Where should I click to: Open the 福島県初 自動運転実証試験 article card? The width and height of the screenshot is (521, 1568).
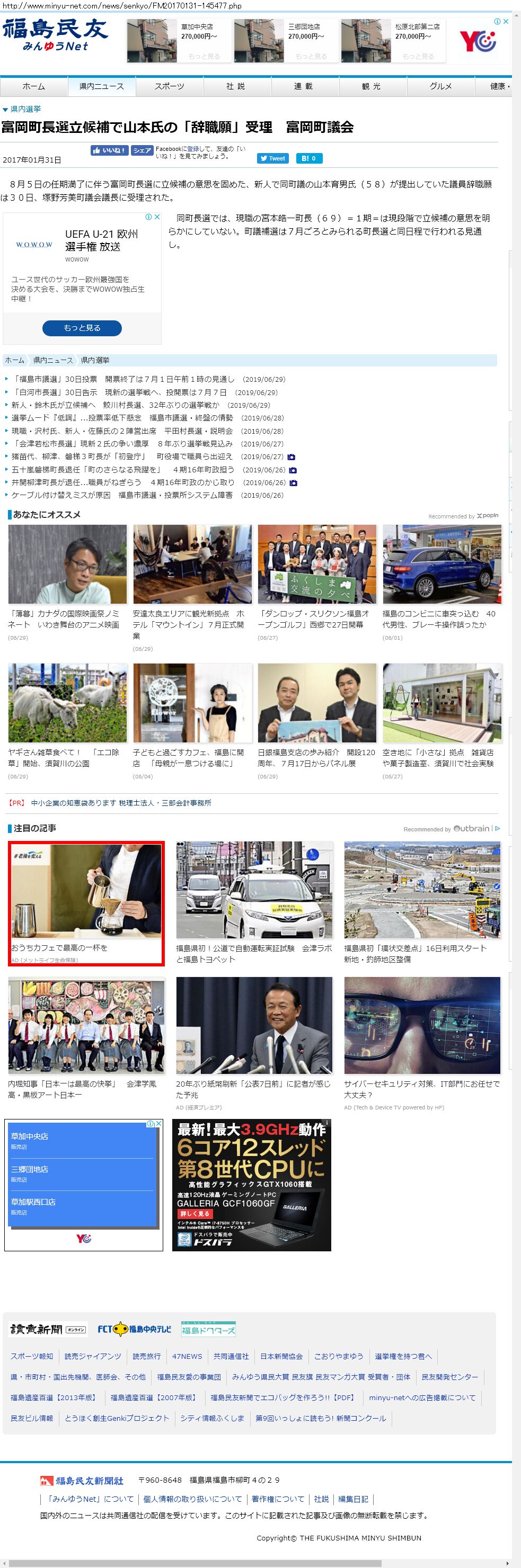pyautogui.click(x=253, y=953)
